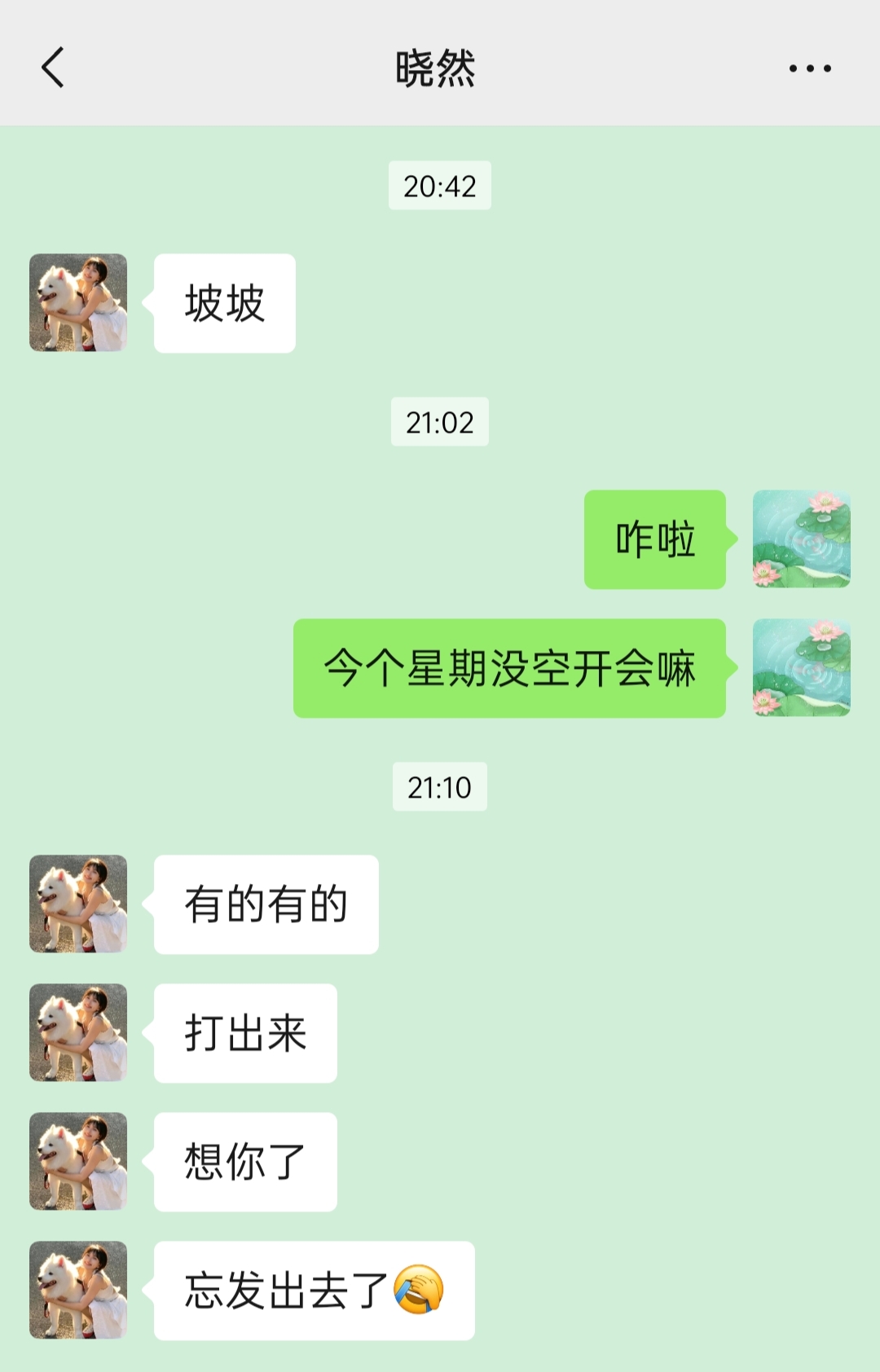880x1372 pixels.
Task: Open the three-dot chat options menu
Action: [810, 68]
